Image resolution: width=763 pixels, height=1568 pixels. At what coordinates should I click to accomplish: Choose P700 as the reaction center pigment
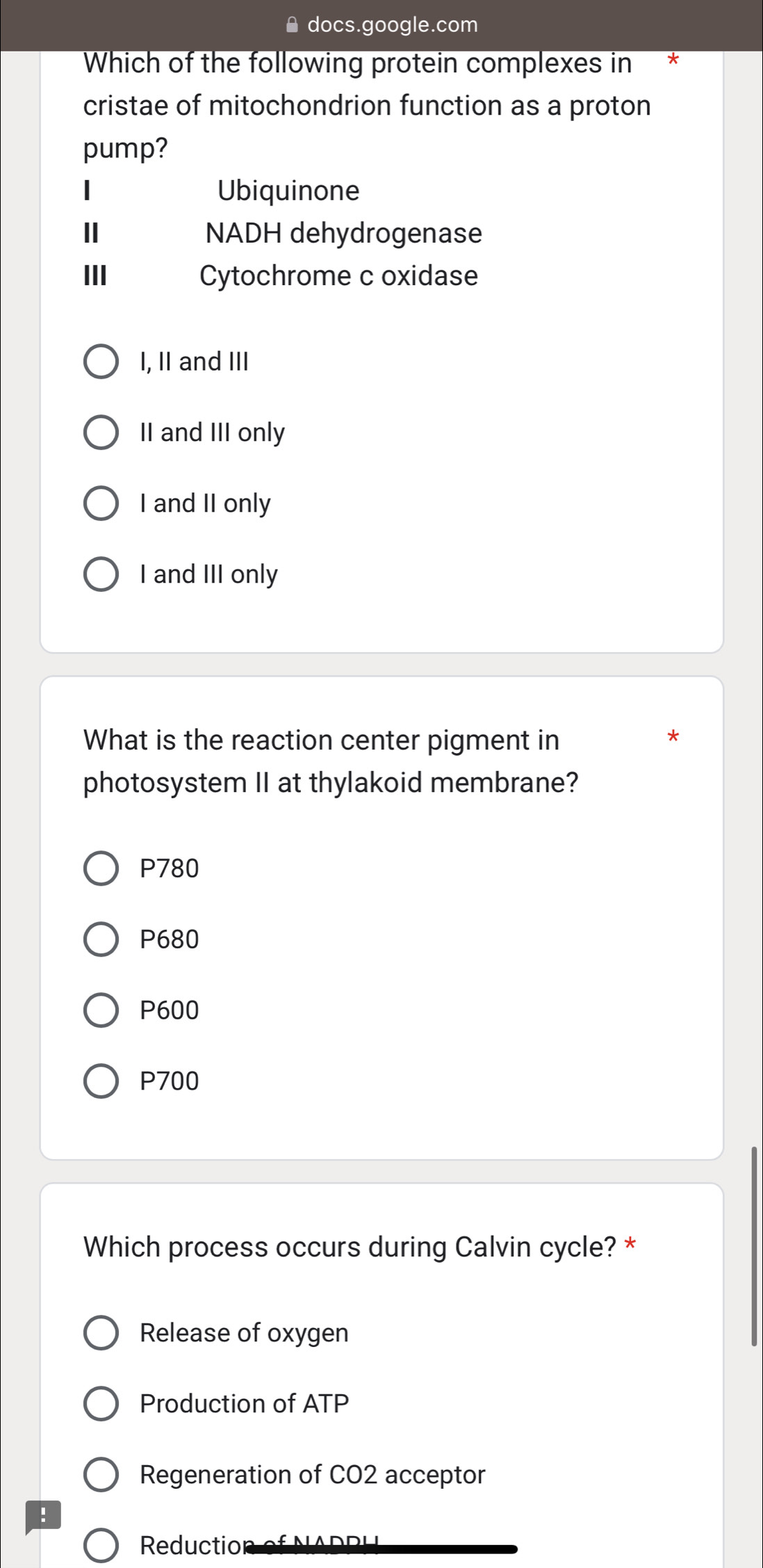[101, 1081]
